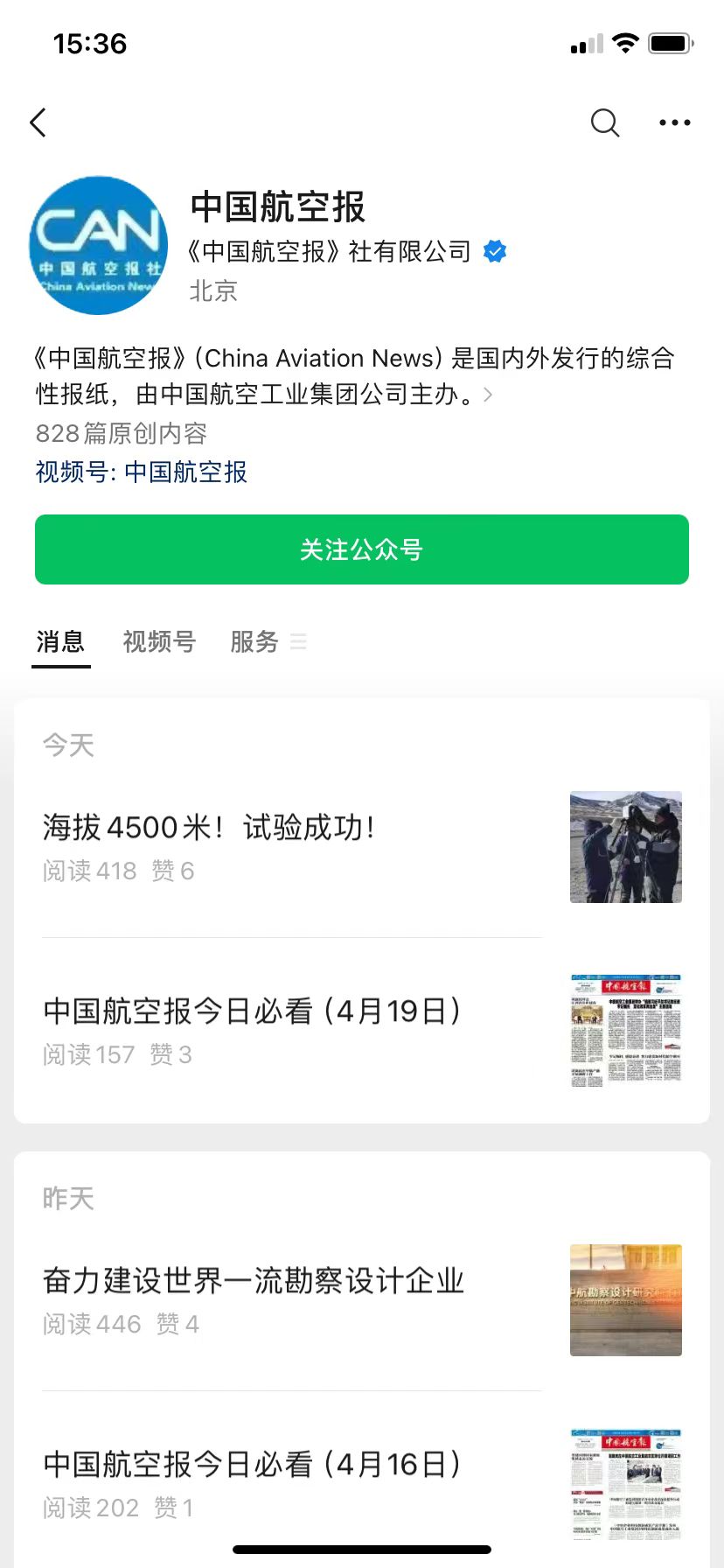This screenshot has width=724, height=1568.
Task: View the CAN account avatar
Action: click(x=98, y=246)
